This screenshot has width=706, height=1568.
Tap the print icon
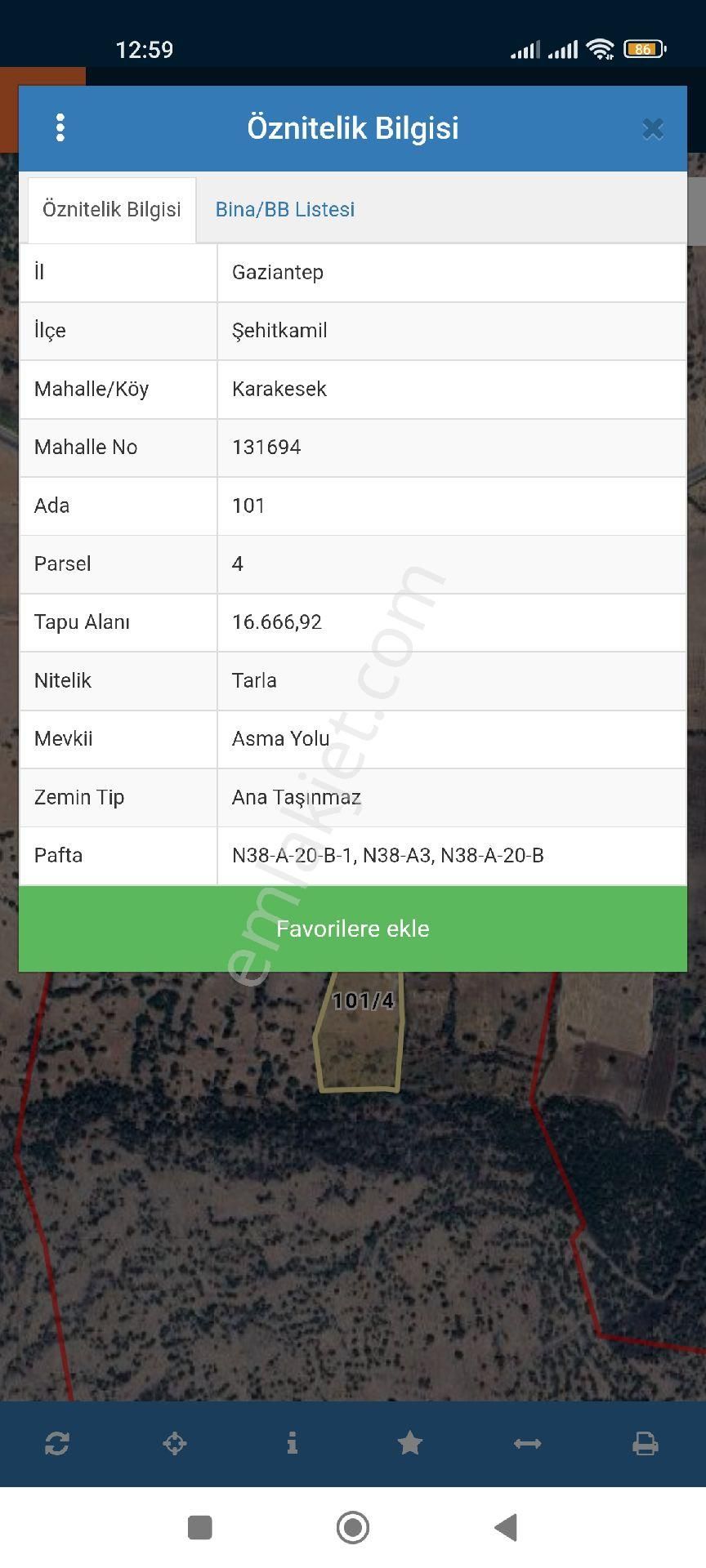coord(645,1444)
